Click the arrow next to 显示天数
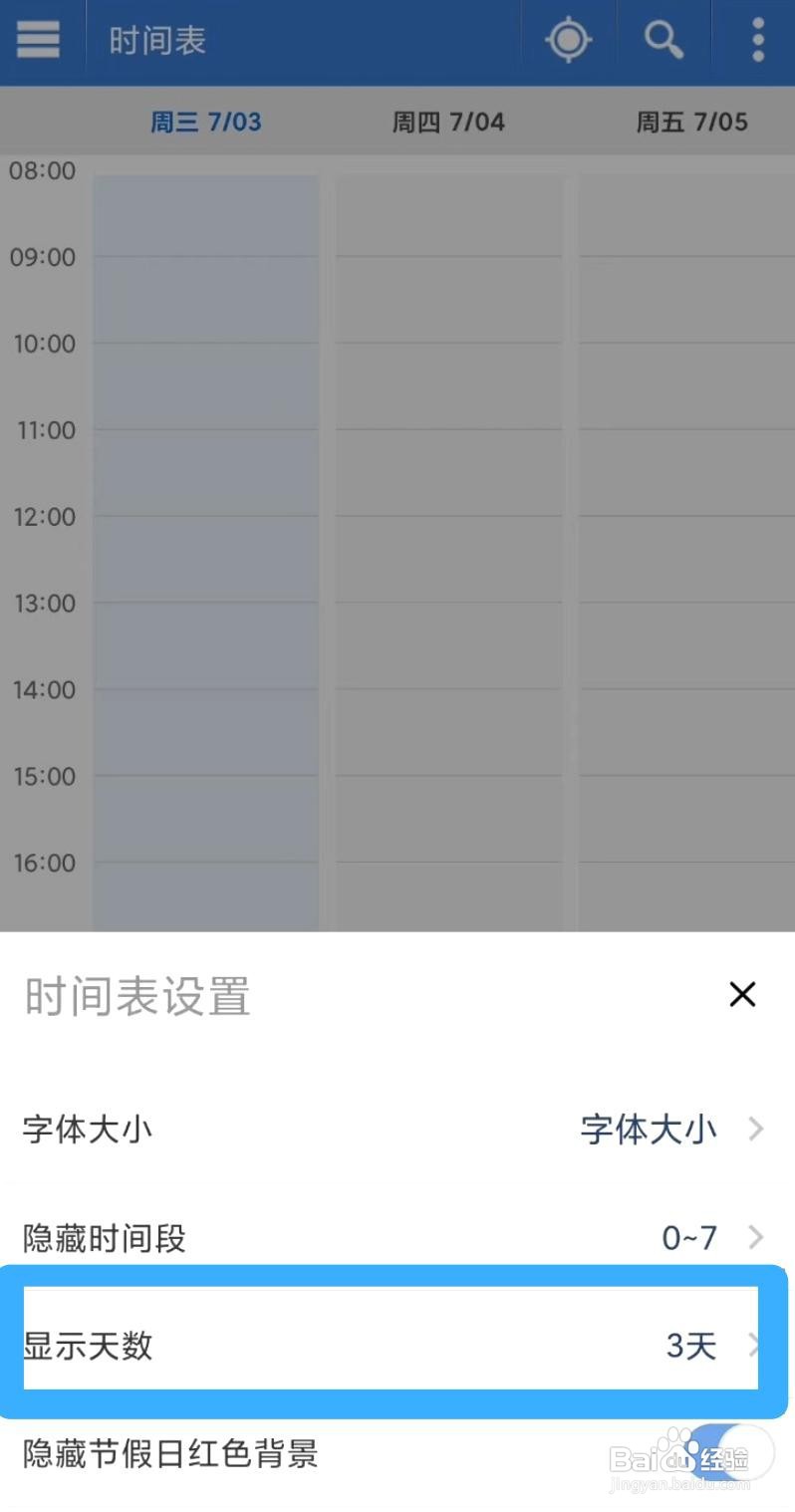 point(753,1348)
